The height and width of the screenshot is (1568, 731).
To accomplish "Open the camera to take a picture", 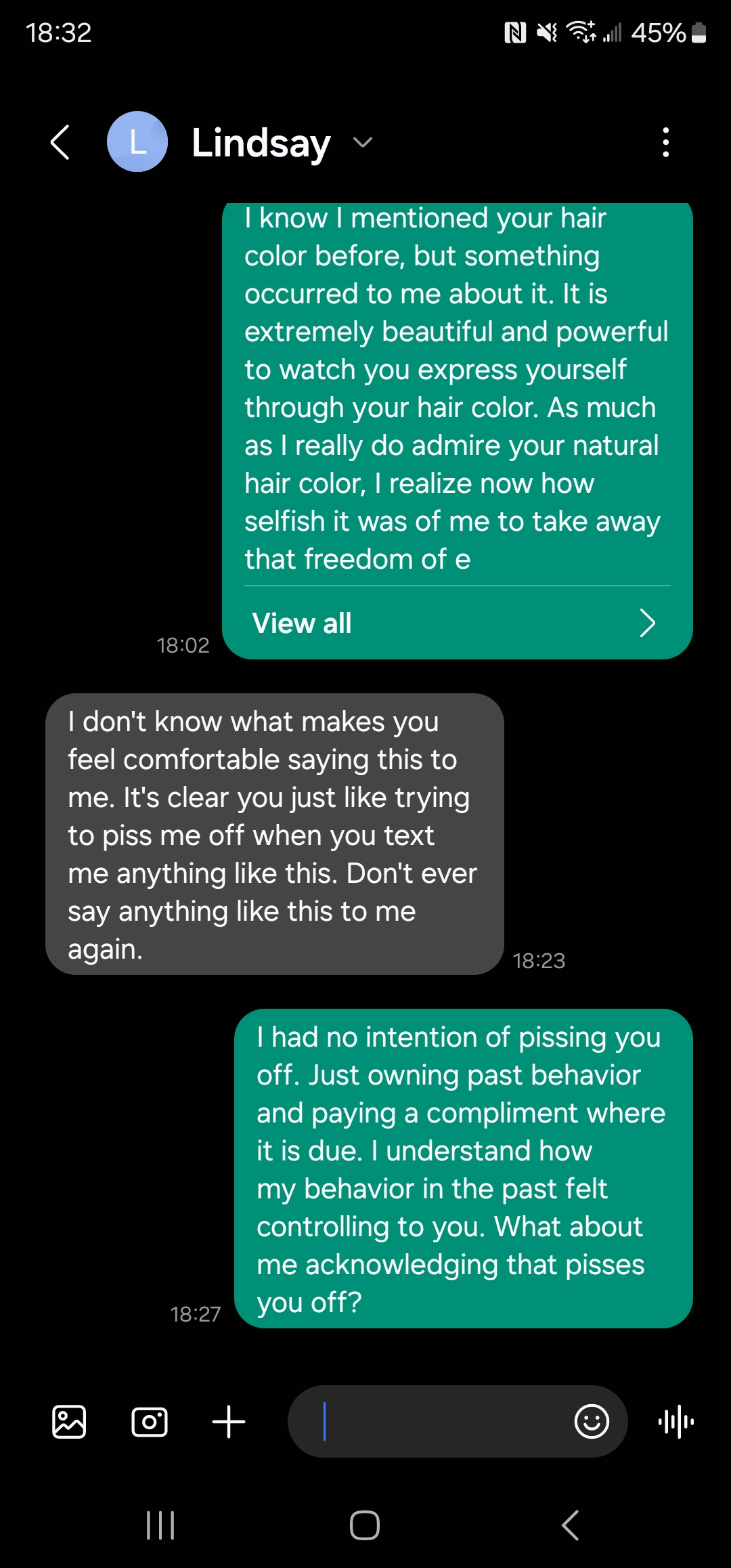I will (x=149, y=1421).
